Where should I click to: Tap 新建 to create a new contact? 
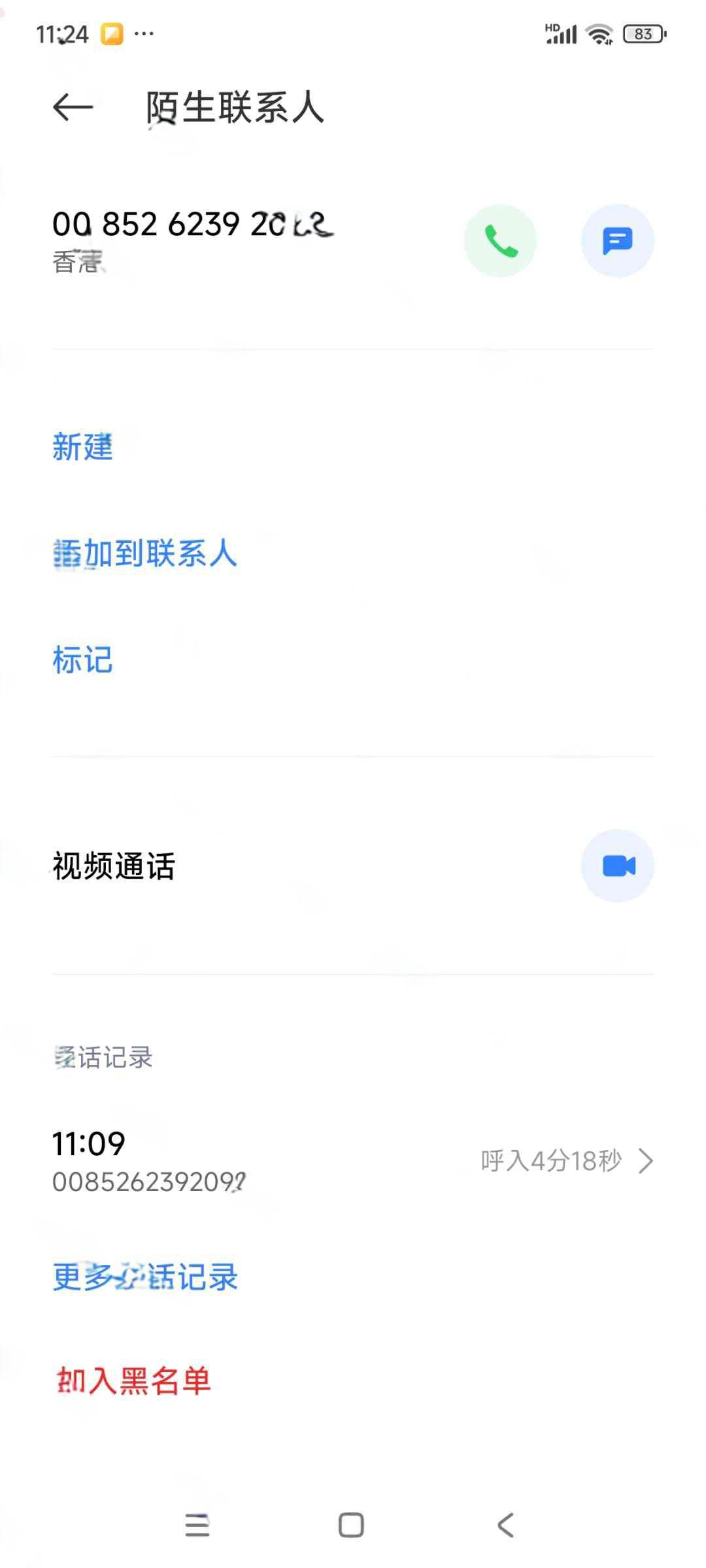82,448
